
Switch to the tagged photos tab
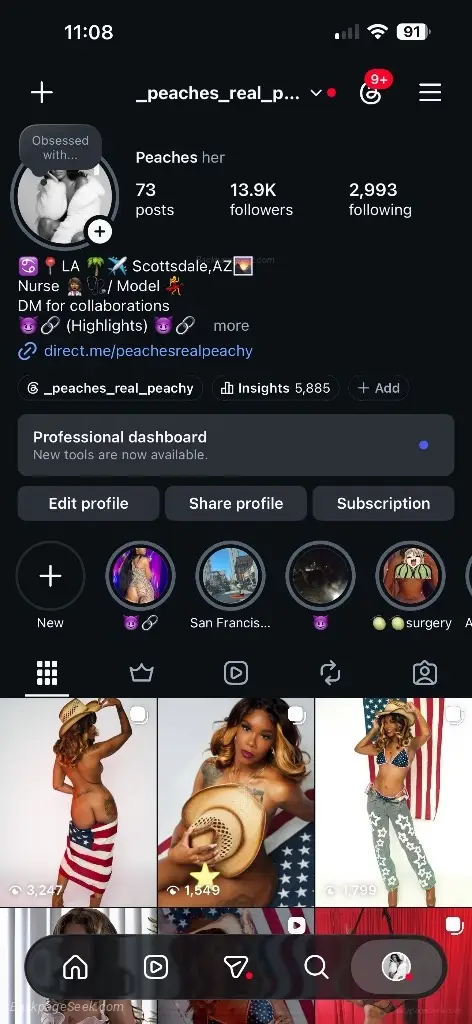tap(425, 673)
